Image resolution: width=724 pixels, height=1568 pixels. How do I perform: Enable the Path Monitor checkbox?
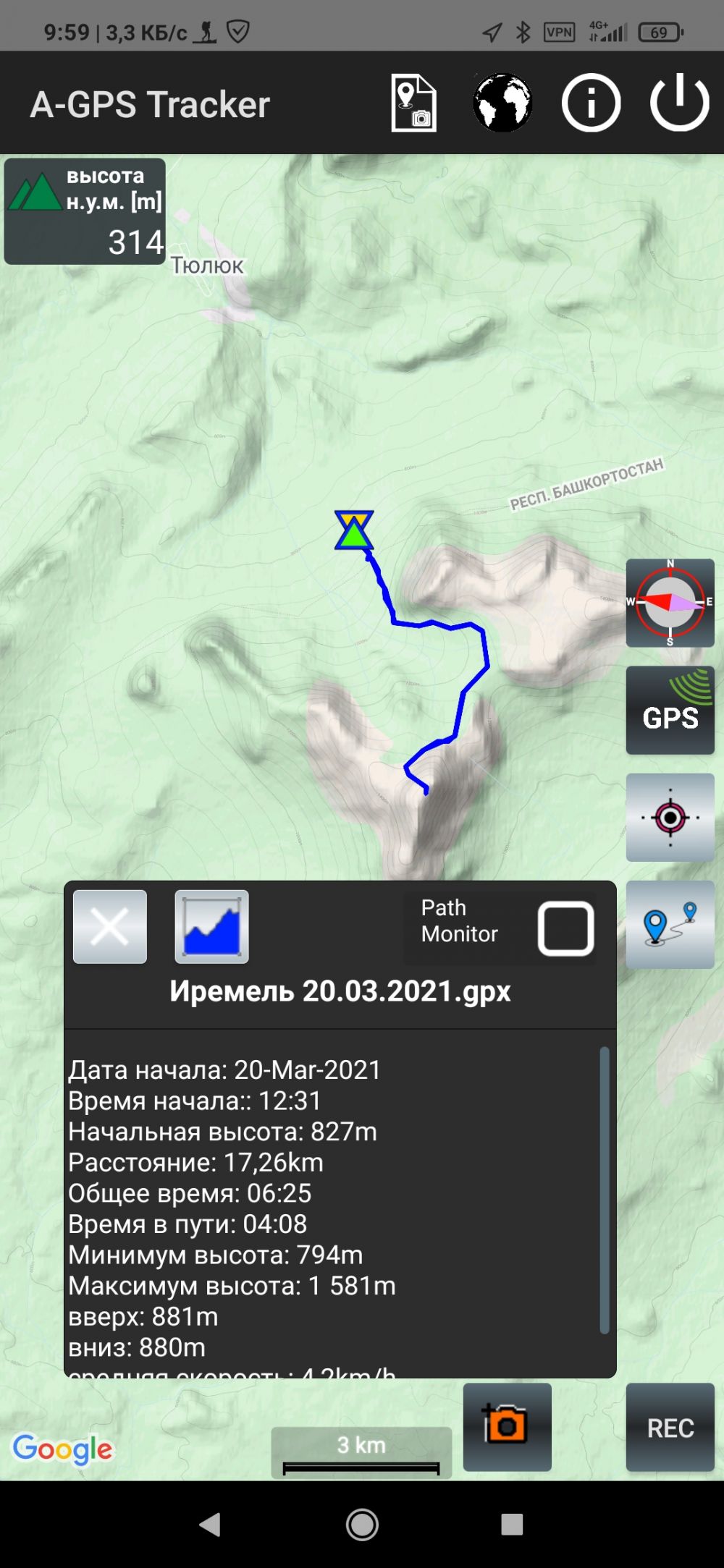[x=565, y=928]
